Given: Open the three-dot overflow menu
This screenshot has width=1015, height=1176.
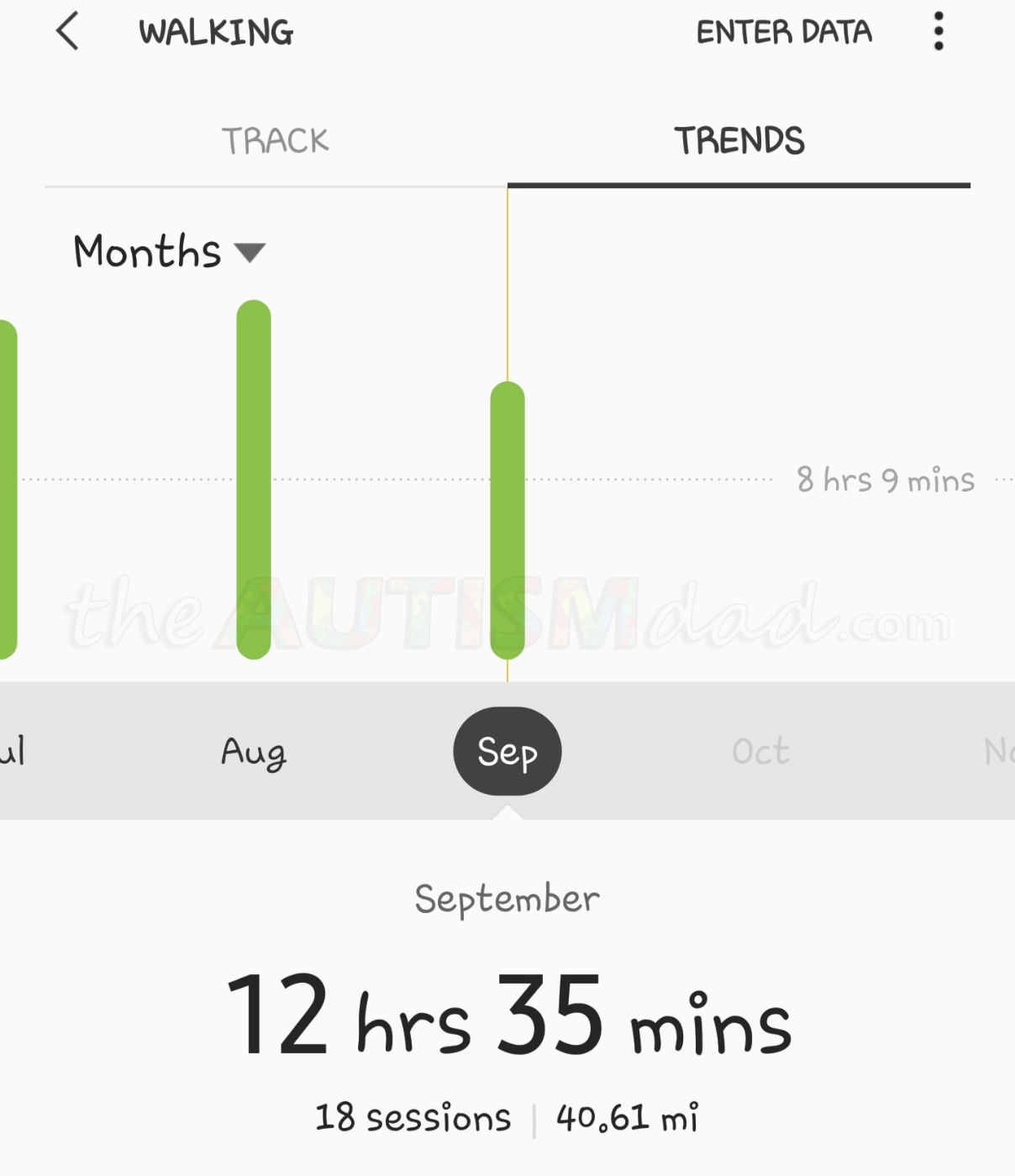Looking at the screenshot, I should pyautogui.click(x=939, y=32).
